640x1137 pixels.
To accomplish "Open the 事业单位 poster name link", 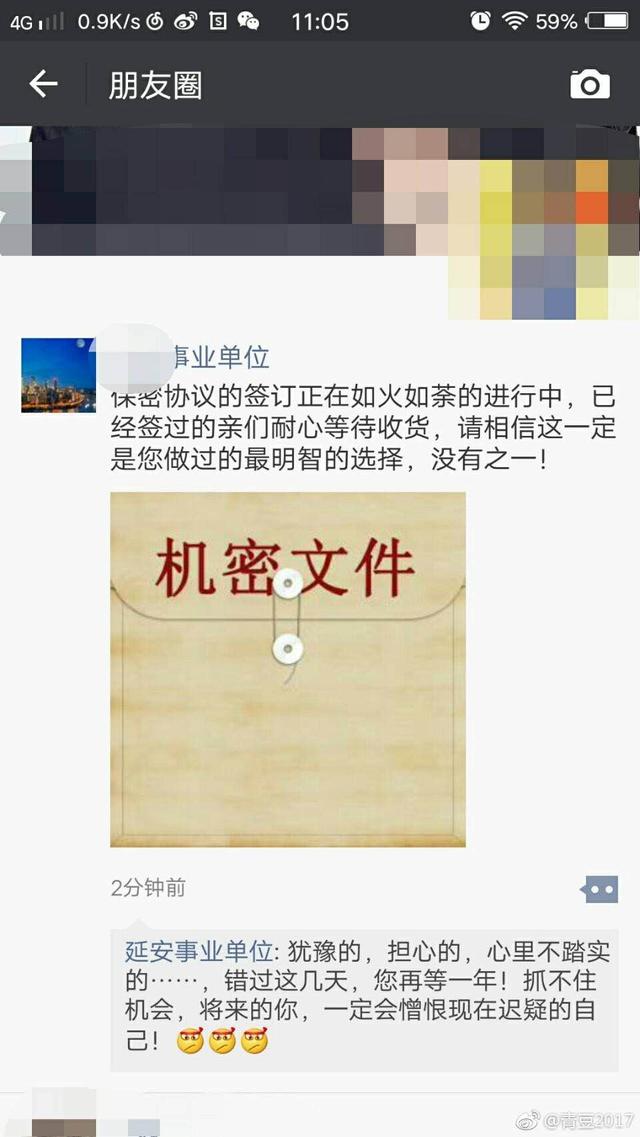I will [x=220, y=357].
